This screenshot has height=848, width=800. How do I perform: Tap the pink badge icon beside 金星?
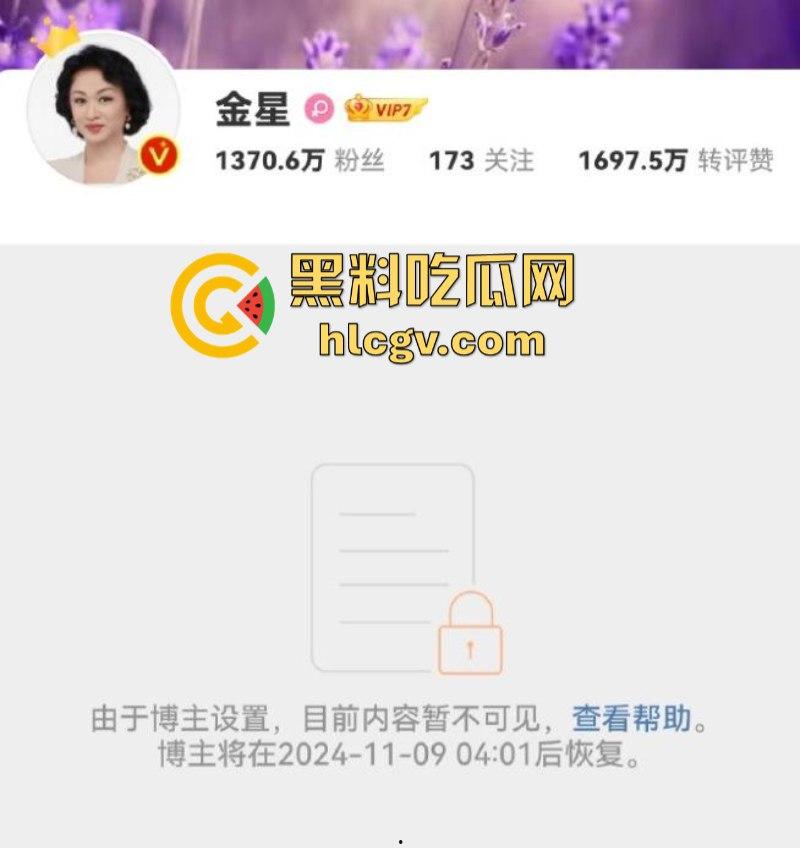(x=319, y=108)
